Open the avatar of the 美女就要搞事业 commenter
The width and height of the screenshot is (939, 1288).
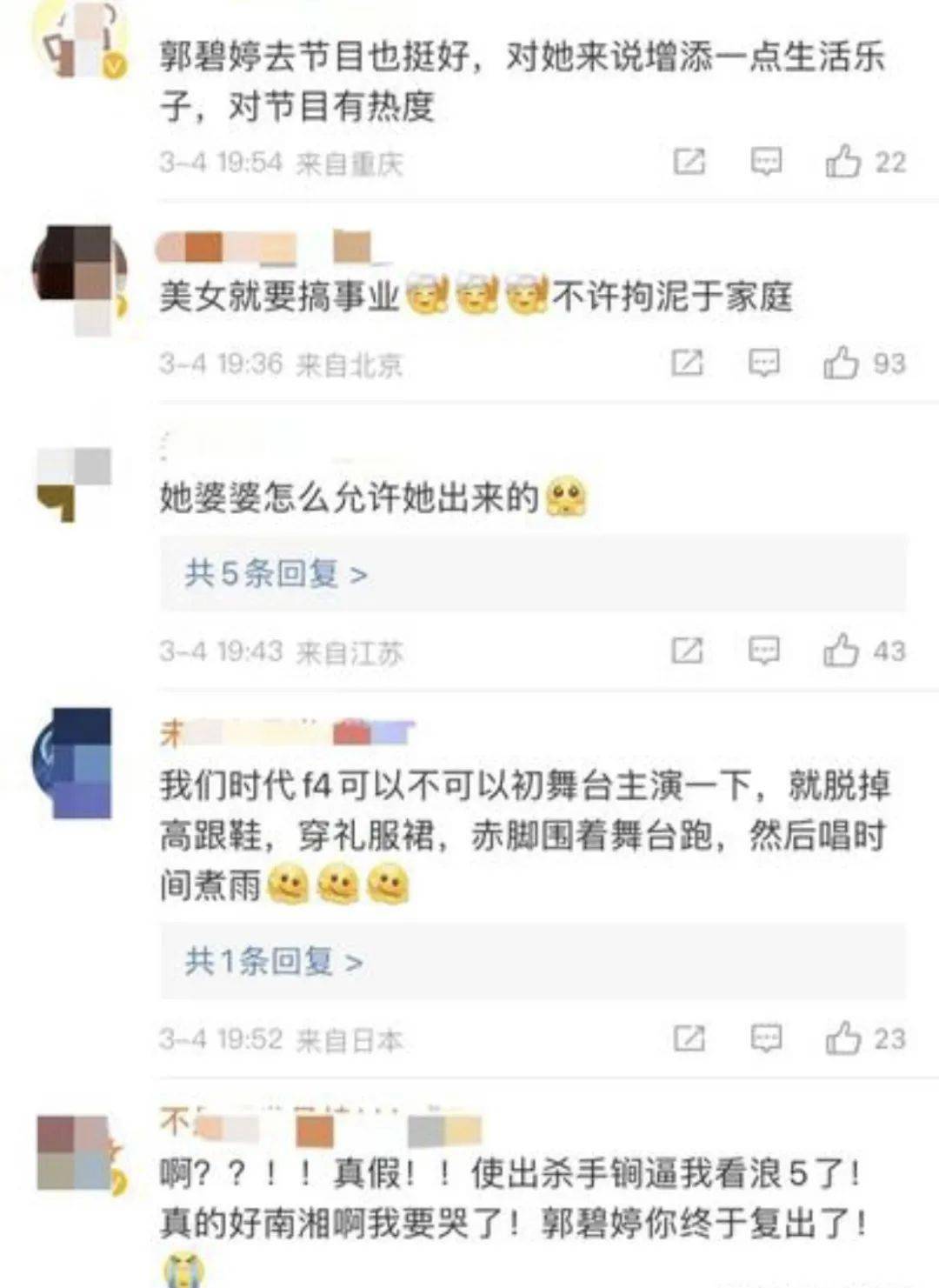78,277
